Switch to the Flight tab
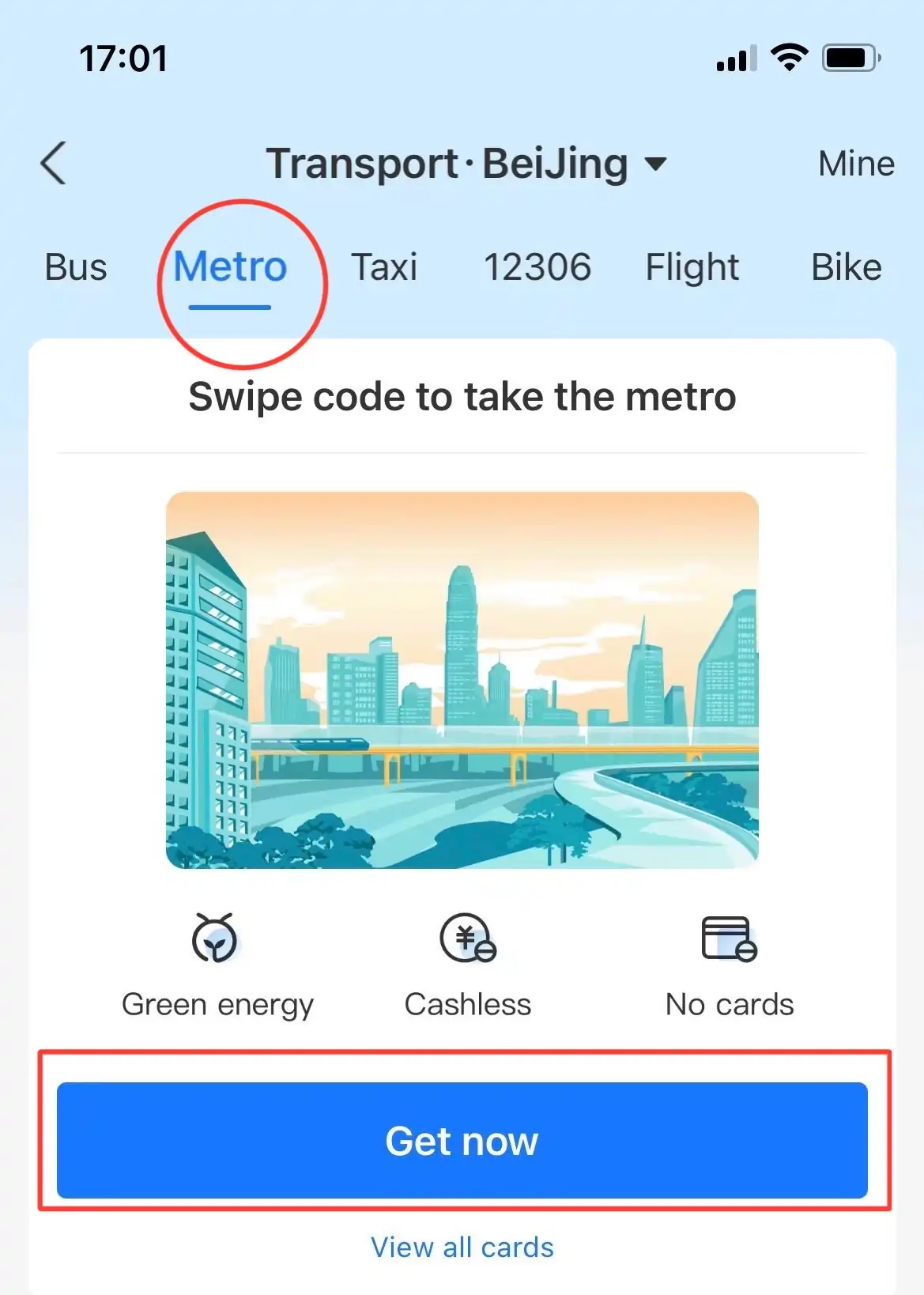 point(692,267)
